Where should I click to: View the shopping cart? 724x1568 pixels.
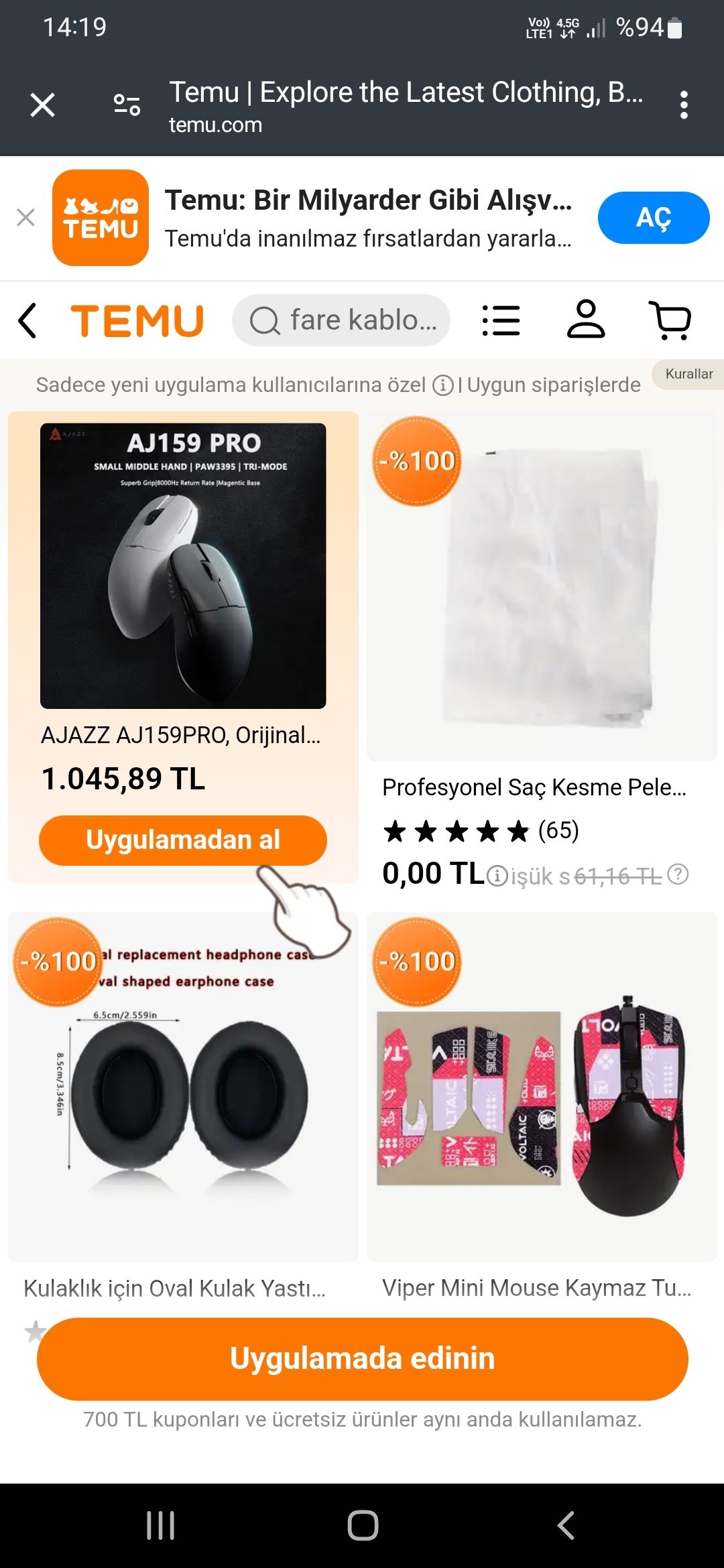(670, 320)
